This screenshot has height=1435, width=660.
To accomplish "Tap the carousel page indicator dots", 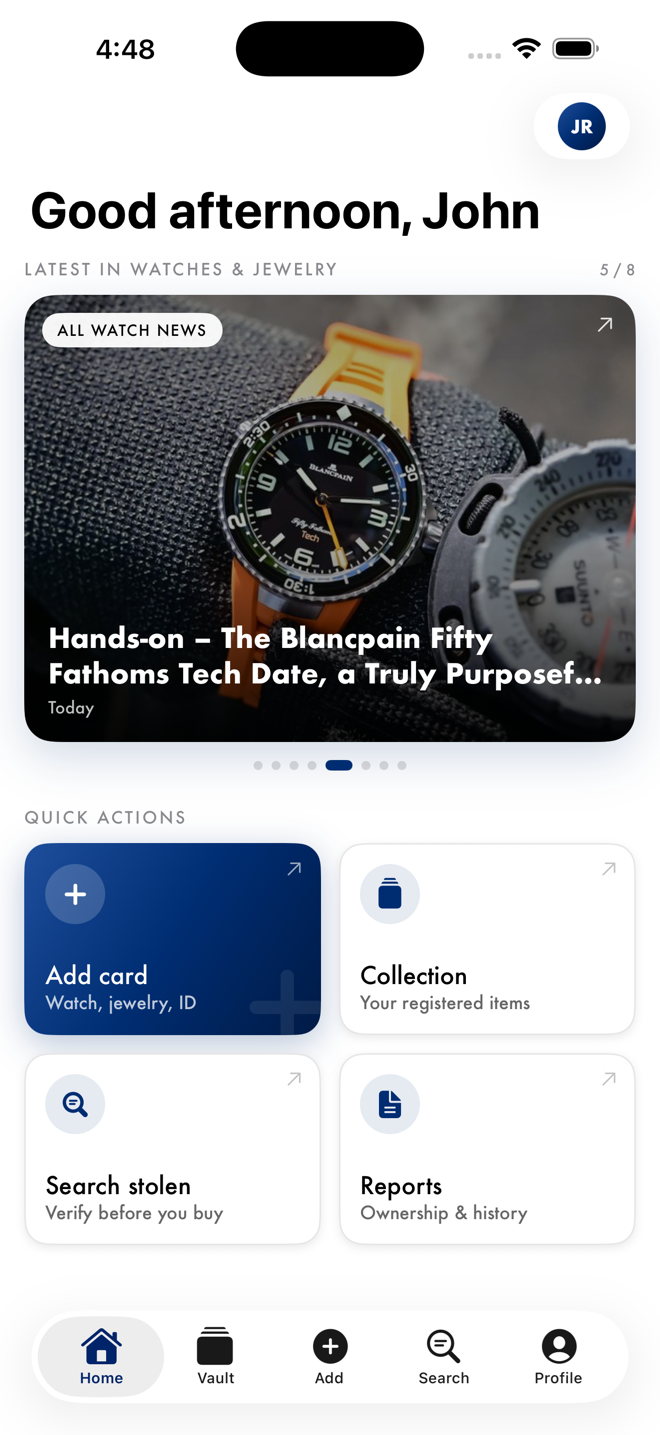I will (x=330, y=765).
